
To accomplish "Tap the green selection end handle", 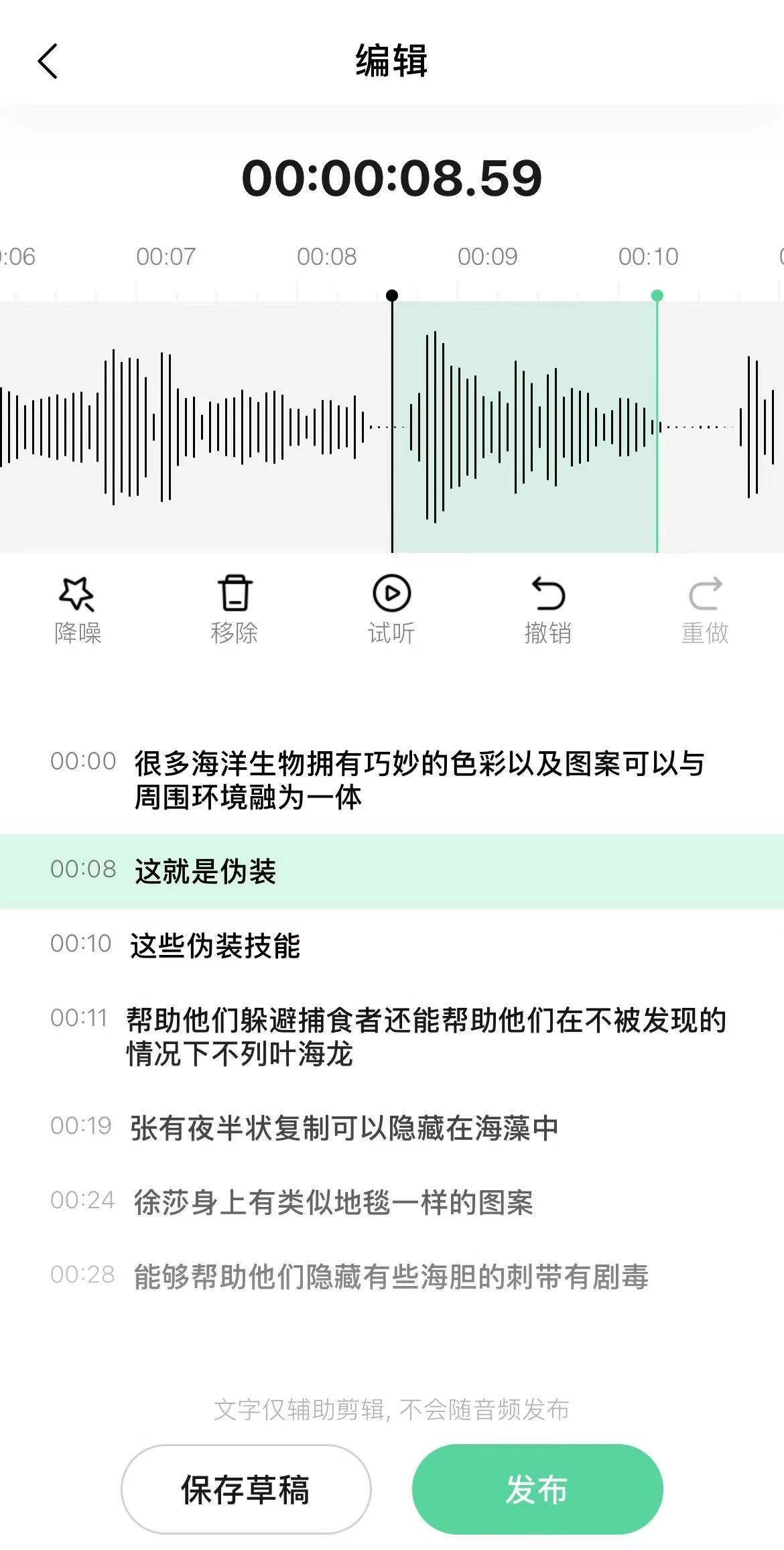I will click(657, 296).
